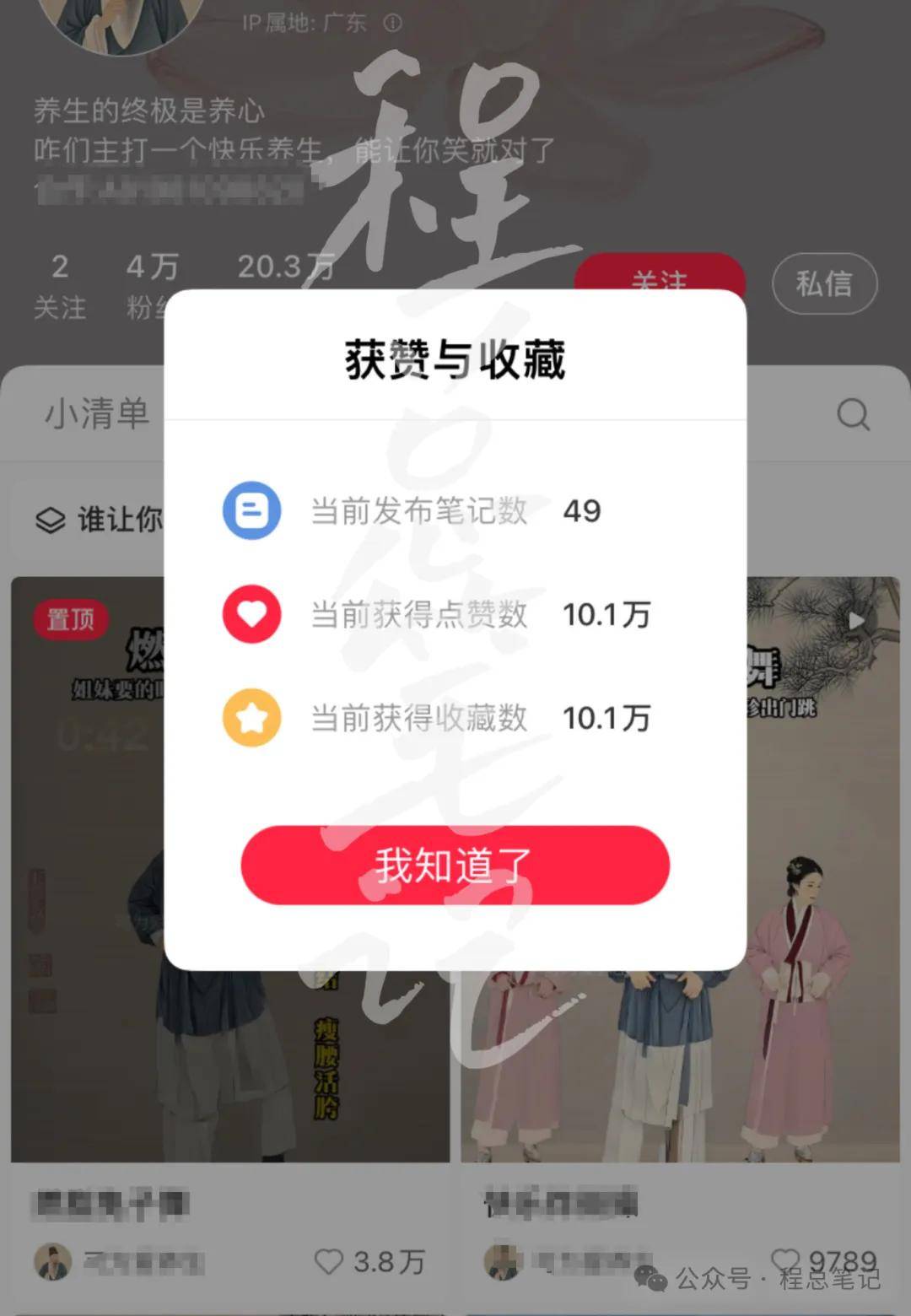View the 粉丝 follower count 4万
This screenshot has width=911, height=1316.
coord(150,283)
